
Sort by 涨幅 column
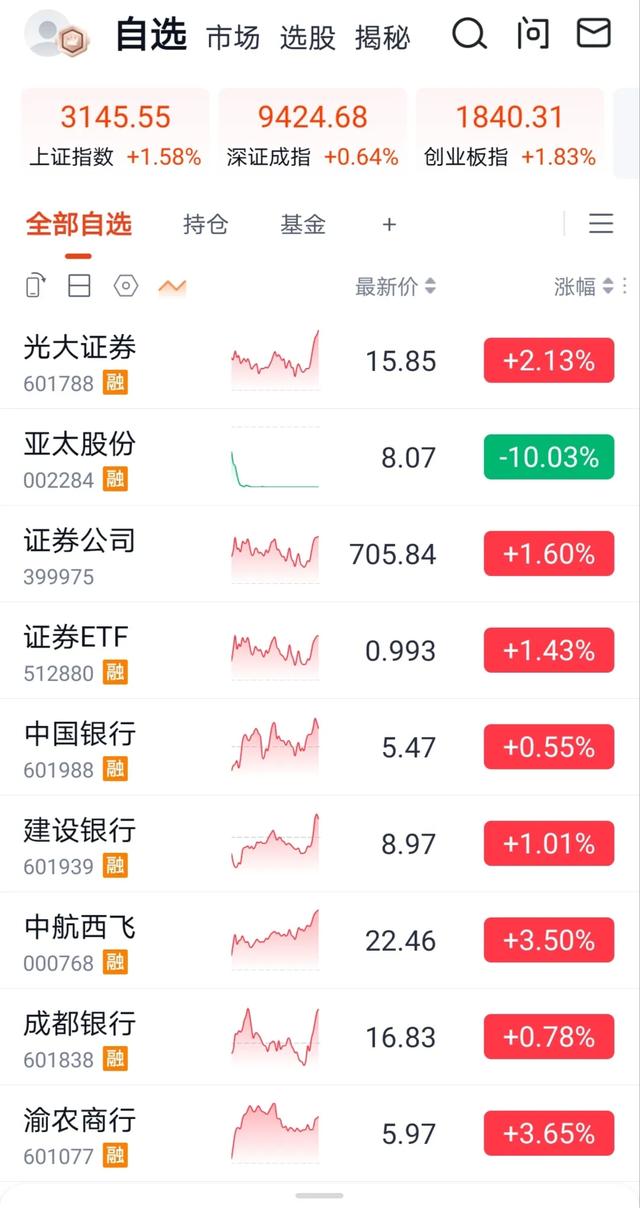click(x=583, y=287)
